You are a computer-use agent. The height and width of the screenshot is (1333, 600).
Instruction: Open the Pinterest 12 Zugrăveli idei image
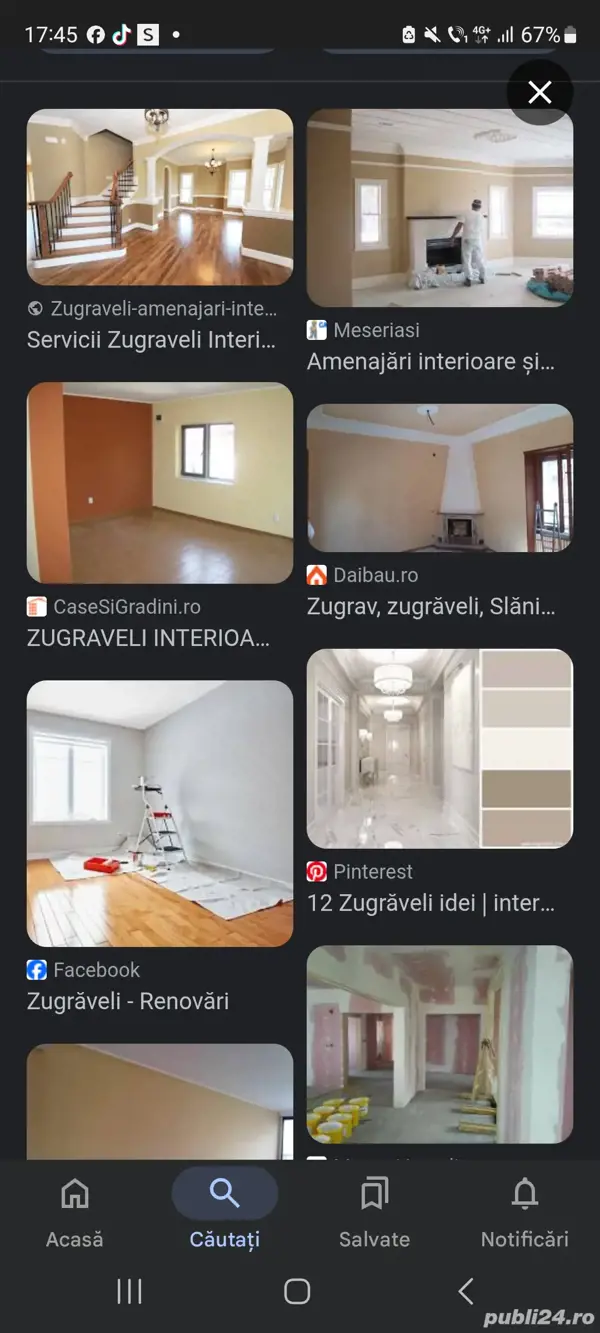coord(440,749)
